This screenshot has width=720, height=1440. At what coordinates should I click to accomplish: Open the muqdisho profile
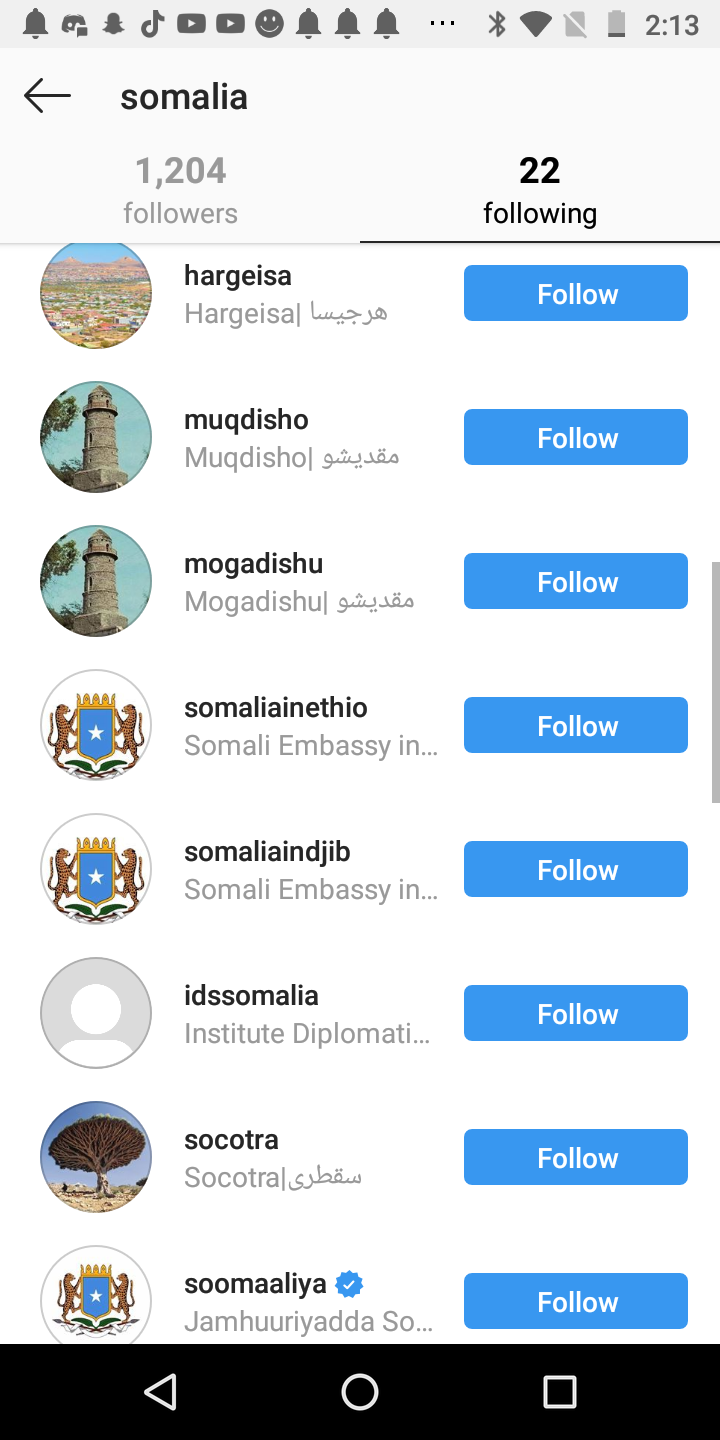pos(246,419)
